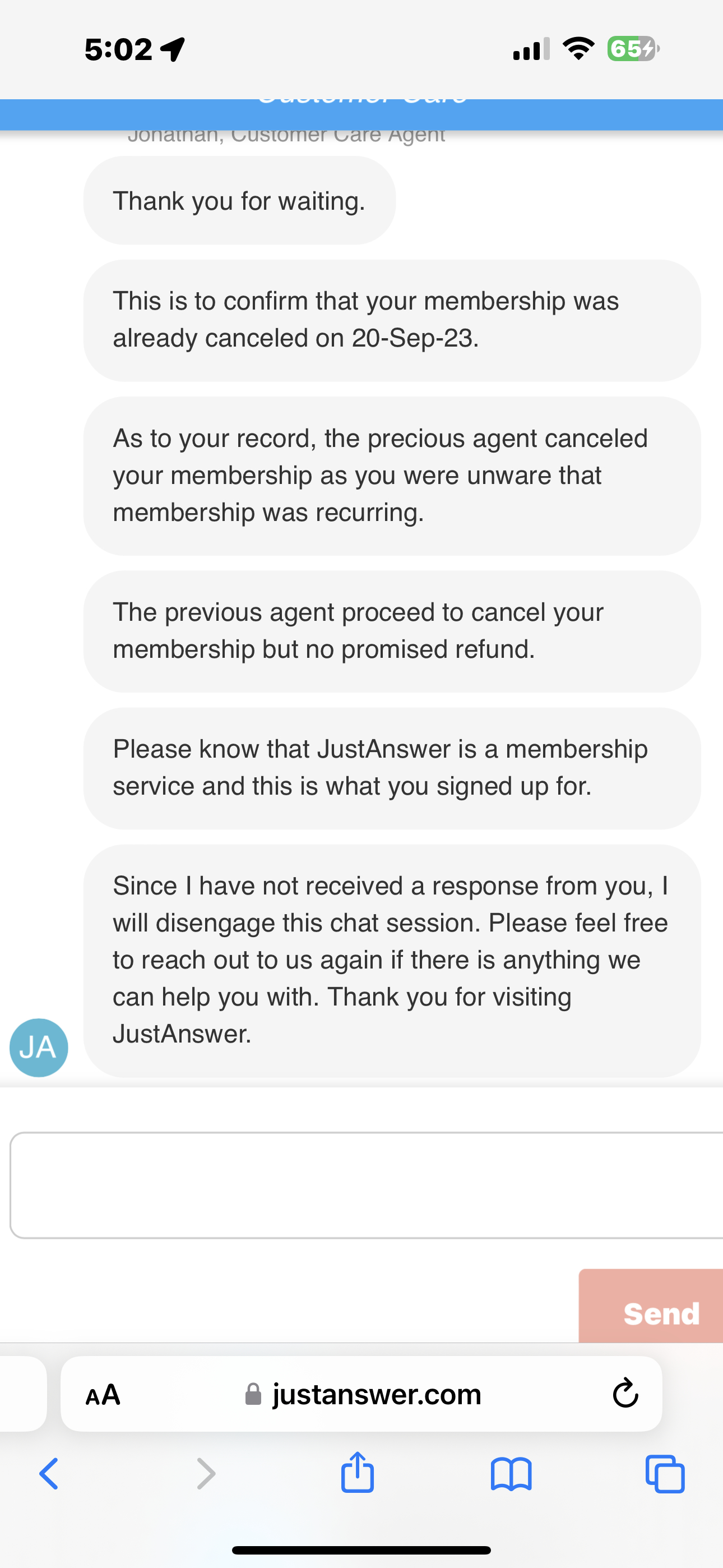Open the Bookmarks icon in Safari
This screenshot has width=723, height=1568.
click(x=511, y=1473)
